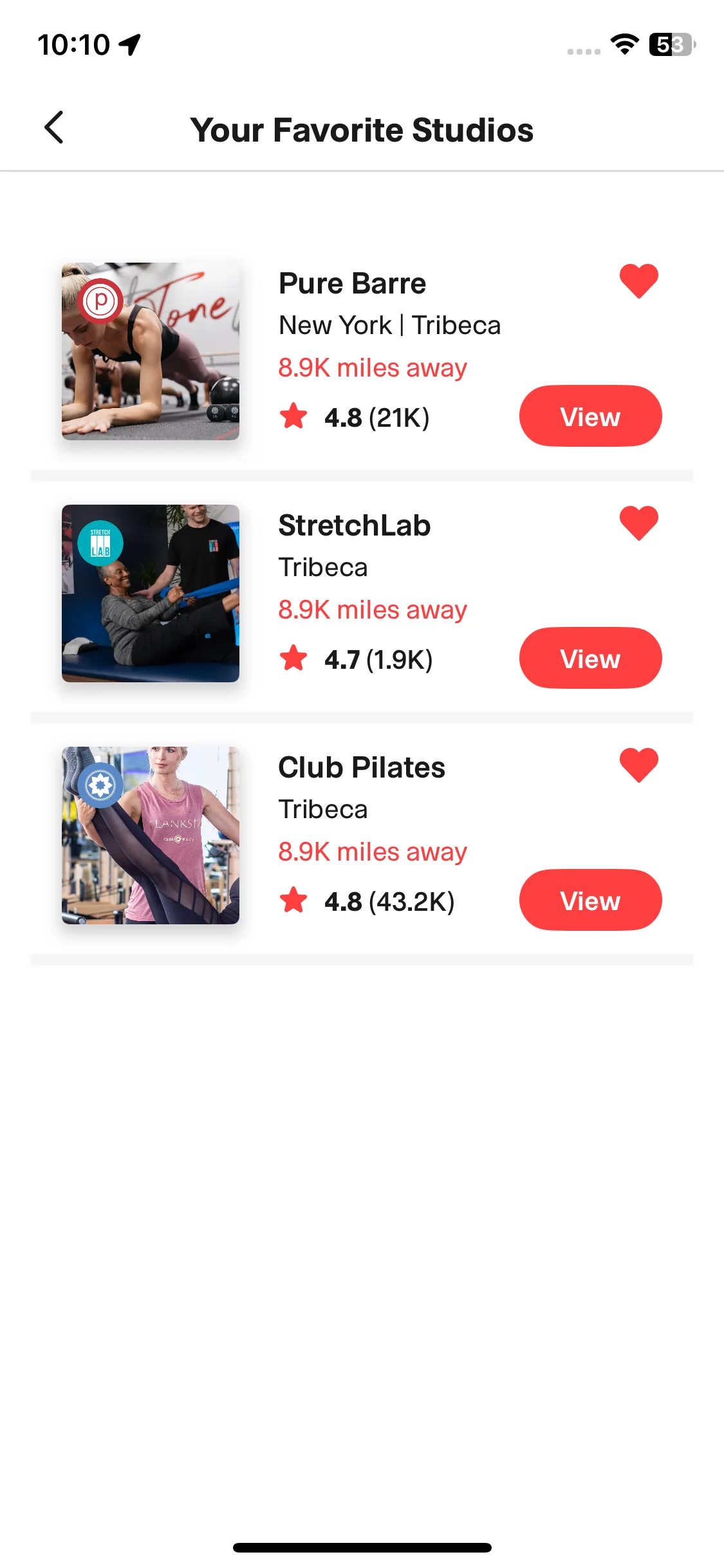Toggle the heart on Club Pilates

(638, 765)
